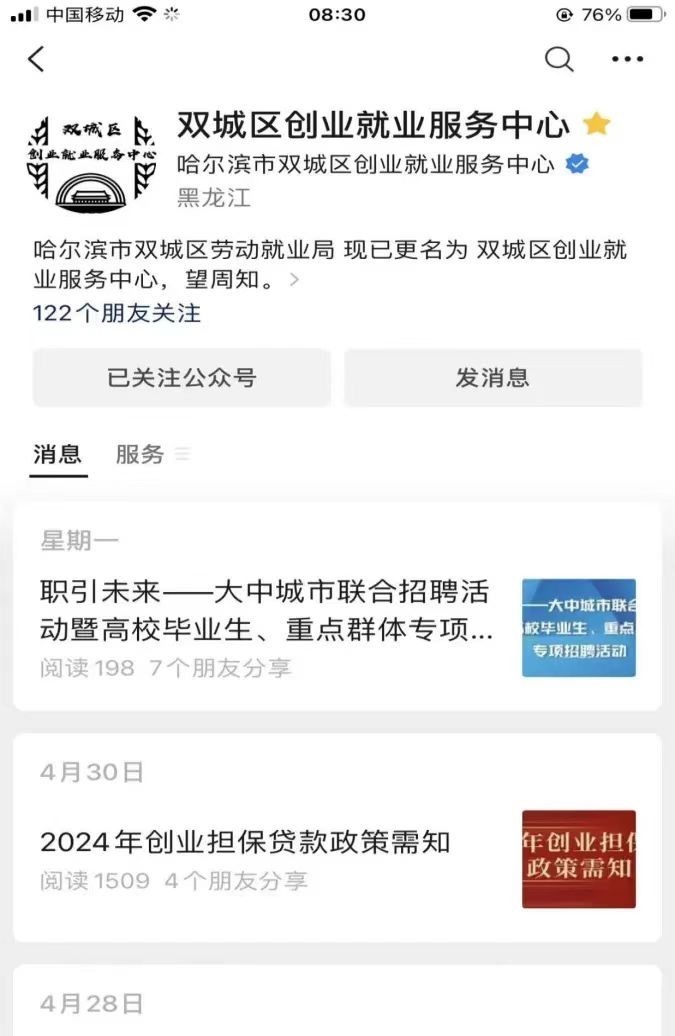The height and width of the screenshot is (1036, 675).
Task: Open search with the magnifier icon
Action: coord(559,59)
